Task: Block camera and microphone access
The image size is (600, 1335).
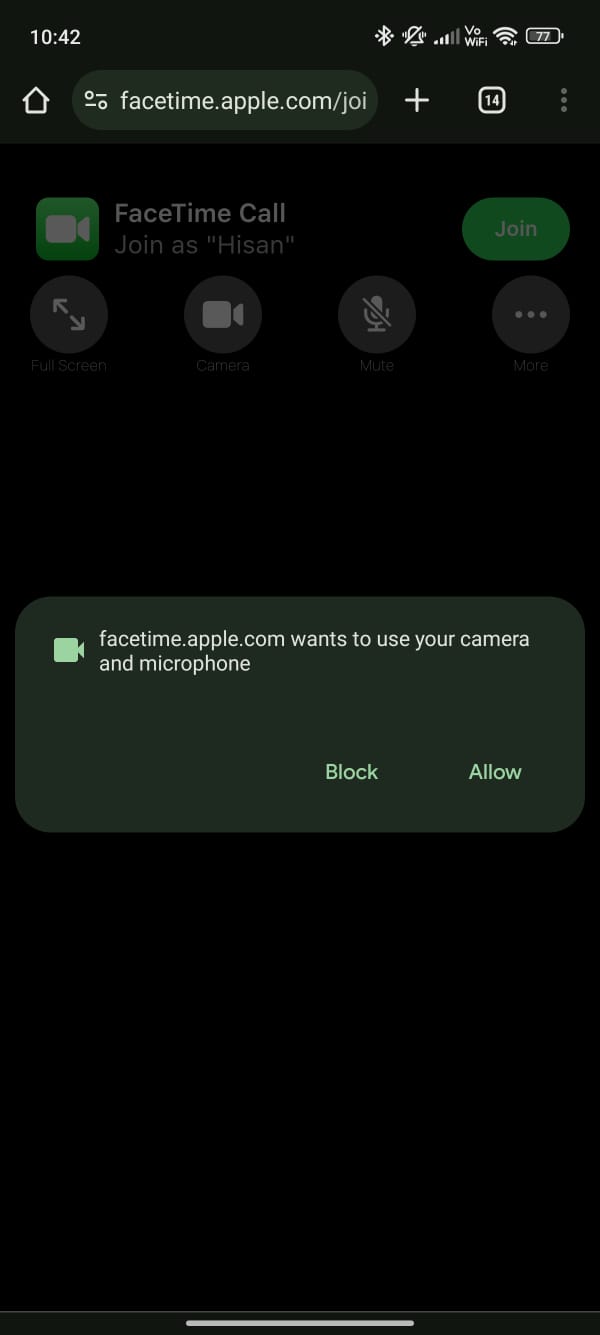Action: pos(351,772)
